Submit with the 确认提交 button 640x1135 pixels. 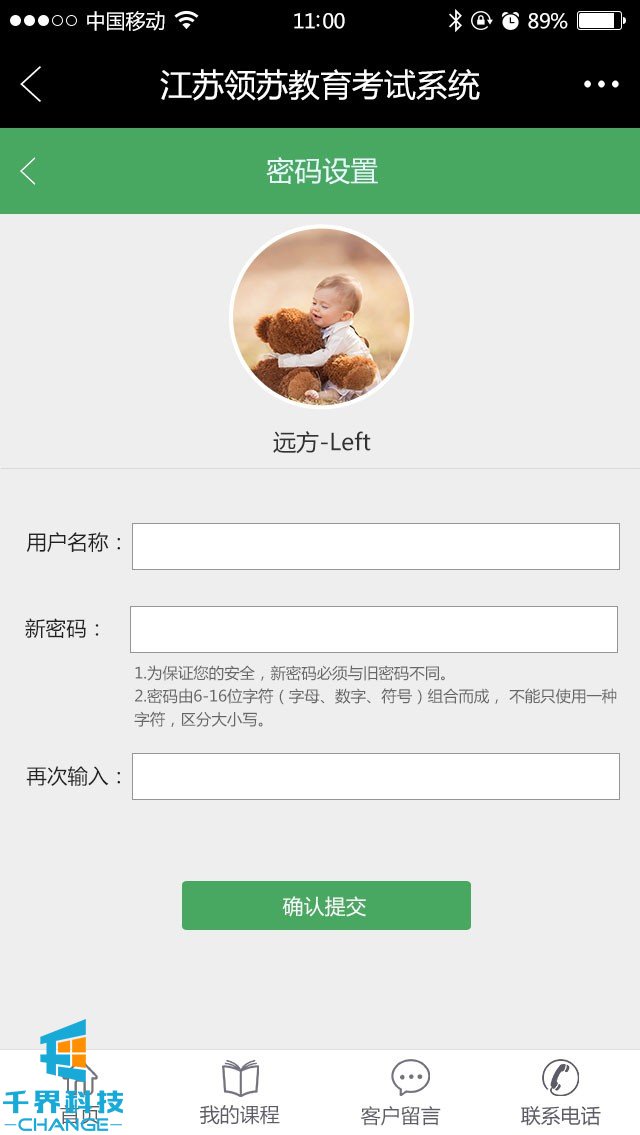point(326,906)
